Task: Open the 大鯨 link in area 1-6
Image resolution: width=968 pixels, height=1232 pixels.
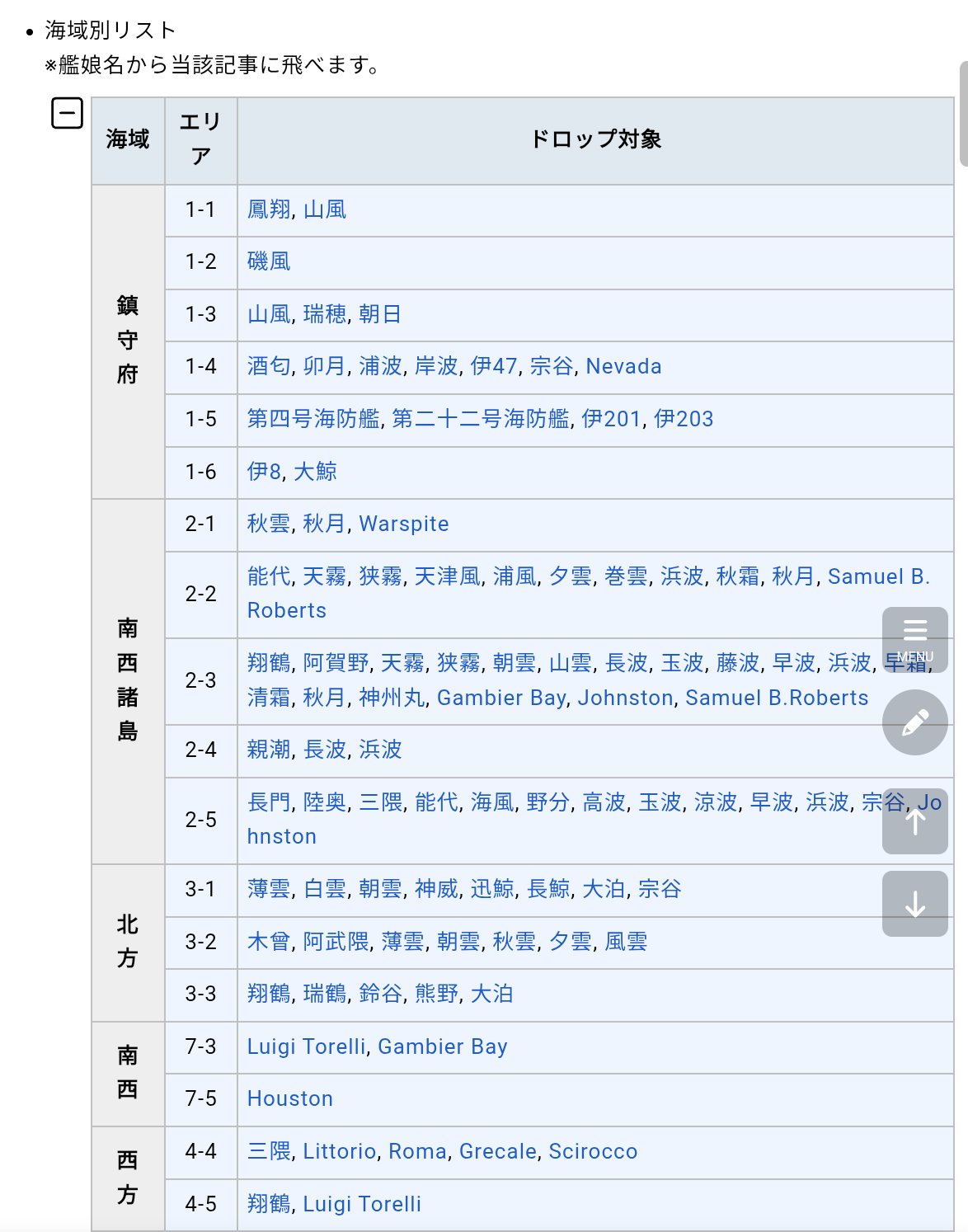Action: coord(315,472)
